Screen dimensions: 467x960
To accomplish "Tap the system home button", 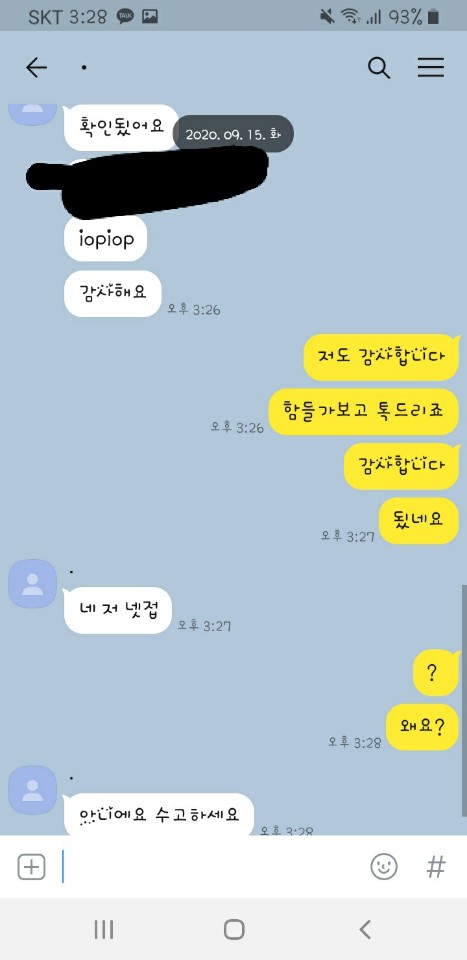I will pos(234,929).
